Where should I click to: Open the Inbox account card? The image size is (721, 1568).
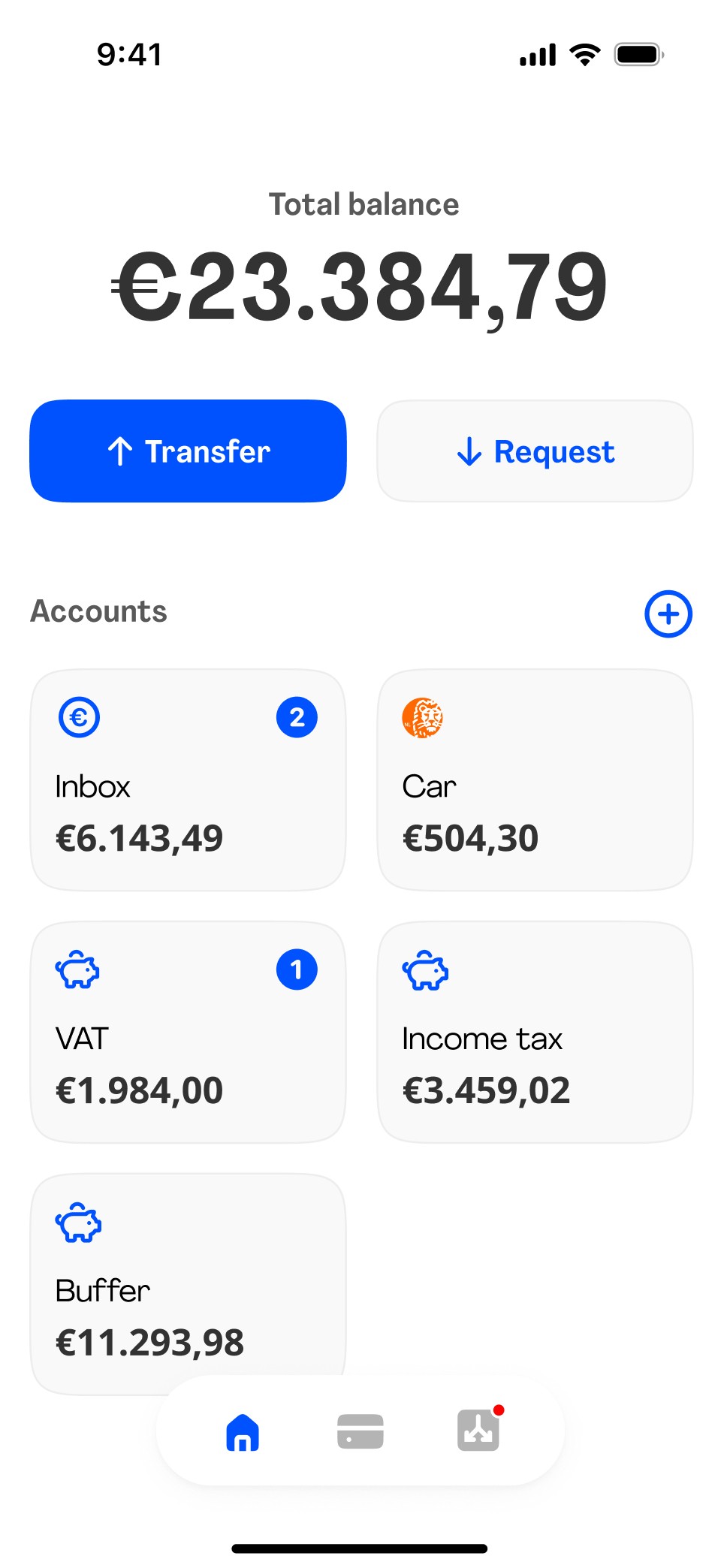(x=188, y=781)
